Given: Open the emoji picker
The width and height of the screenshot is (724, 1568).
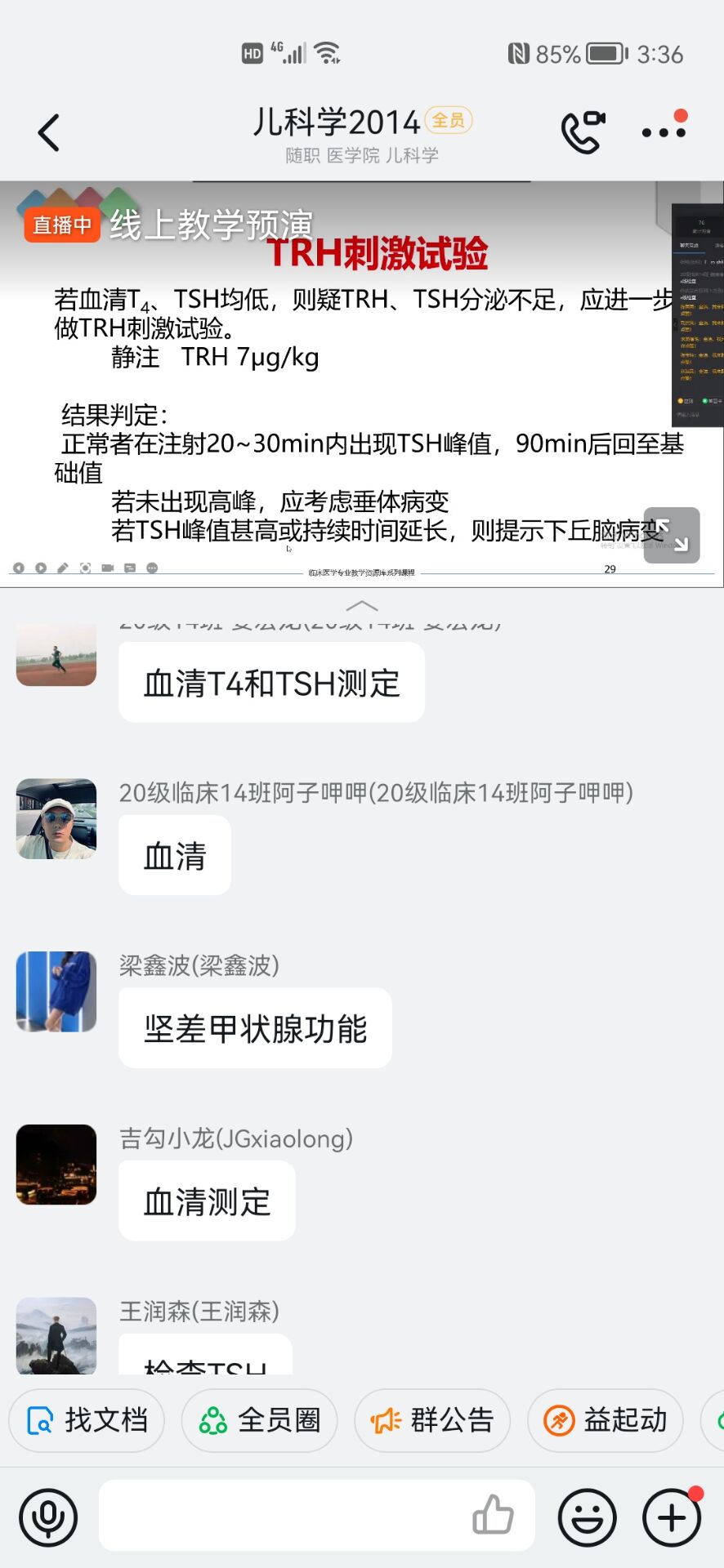Looking at the screenshot, I should [587, 1518].
